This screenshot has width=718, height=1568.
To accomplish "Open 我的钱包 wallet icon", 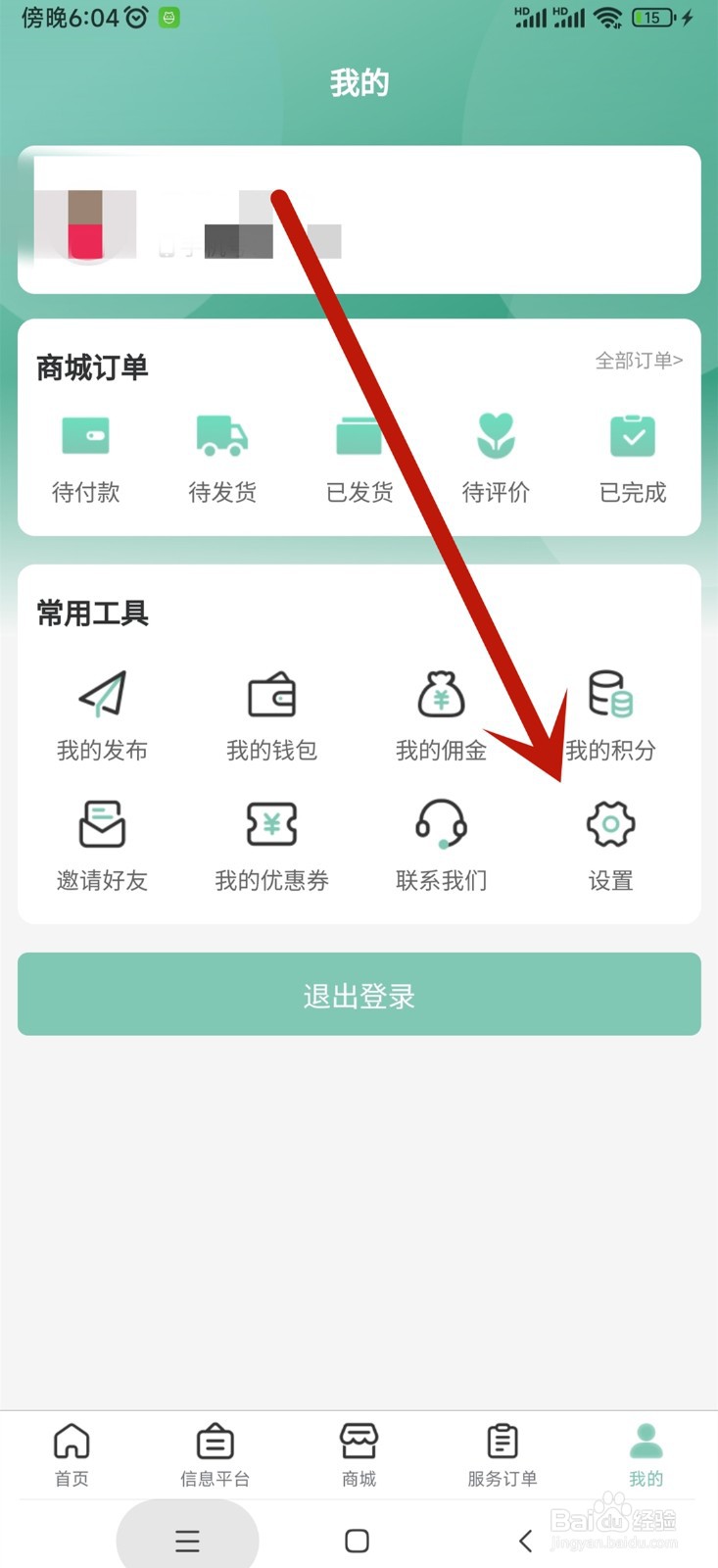I will tap(272, 696).
